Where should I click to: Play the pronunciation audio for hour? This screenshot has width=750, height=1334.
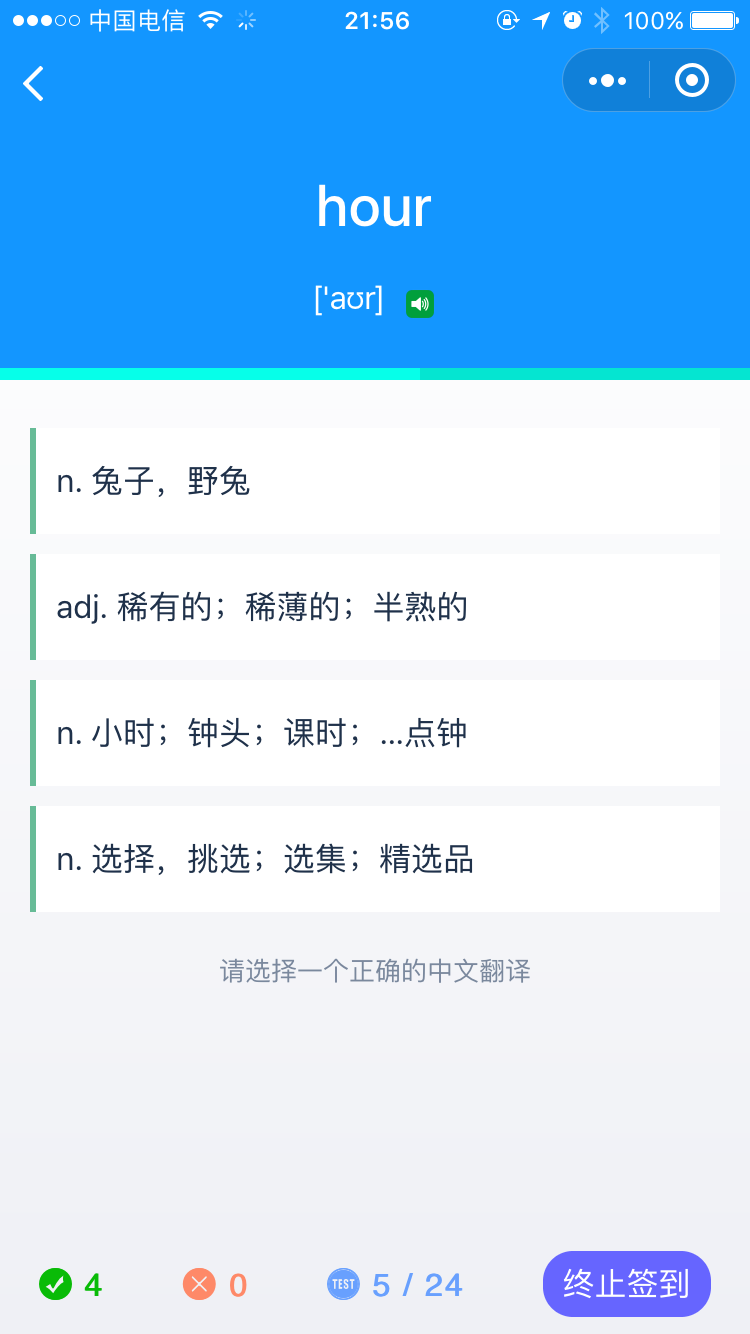(420, 304)
